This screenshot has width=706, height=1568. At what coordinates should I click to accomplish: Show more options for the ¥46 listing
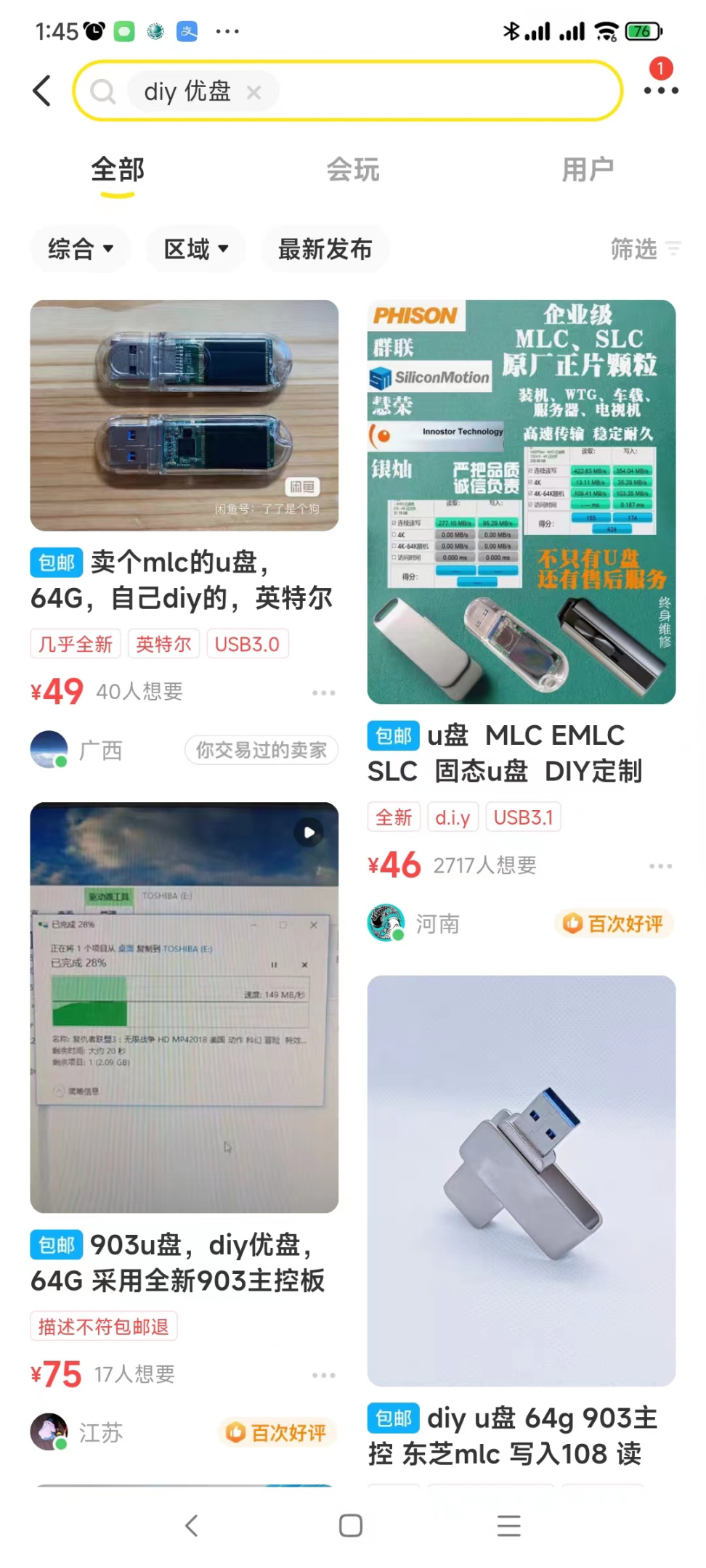[660, 866]
